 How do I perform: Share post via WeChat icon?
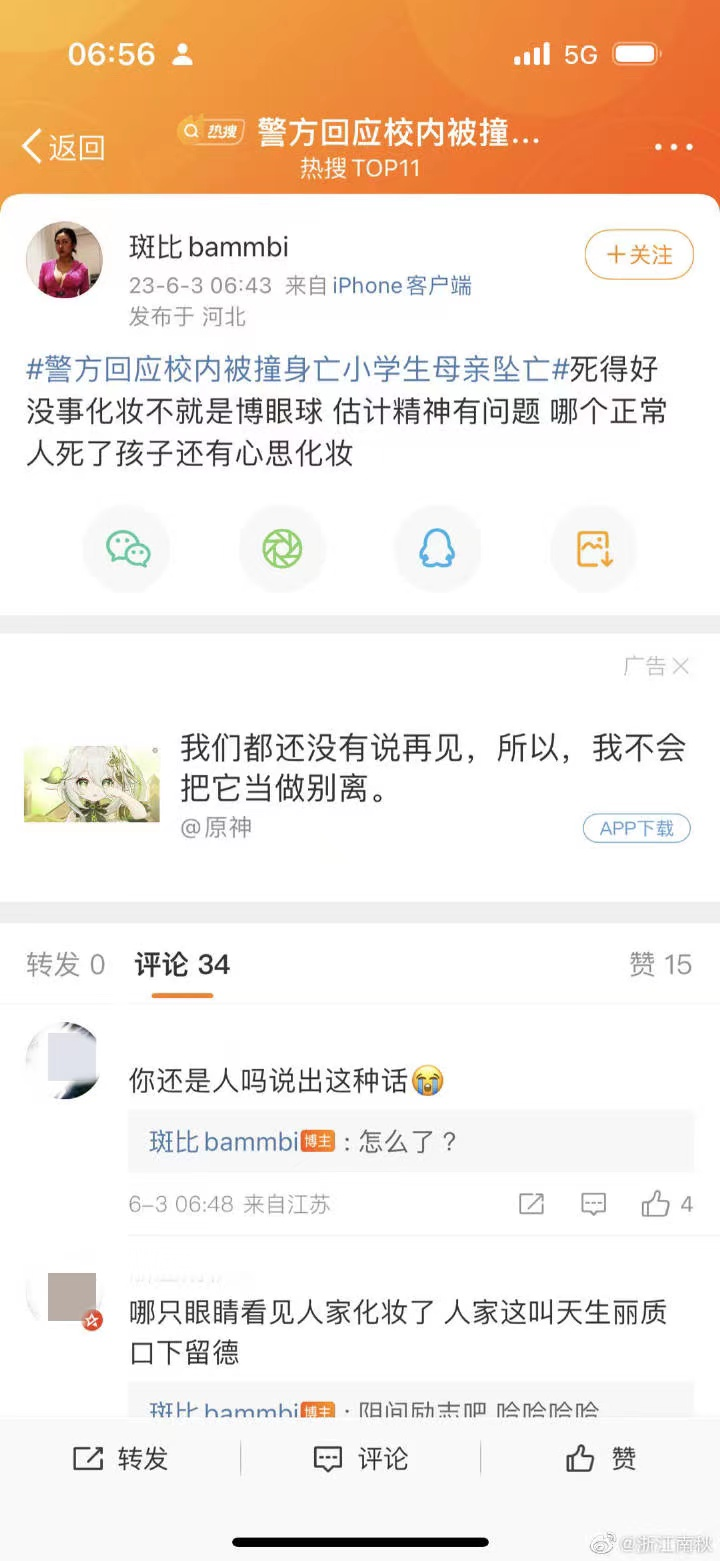[129, 549]
